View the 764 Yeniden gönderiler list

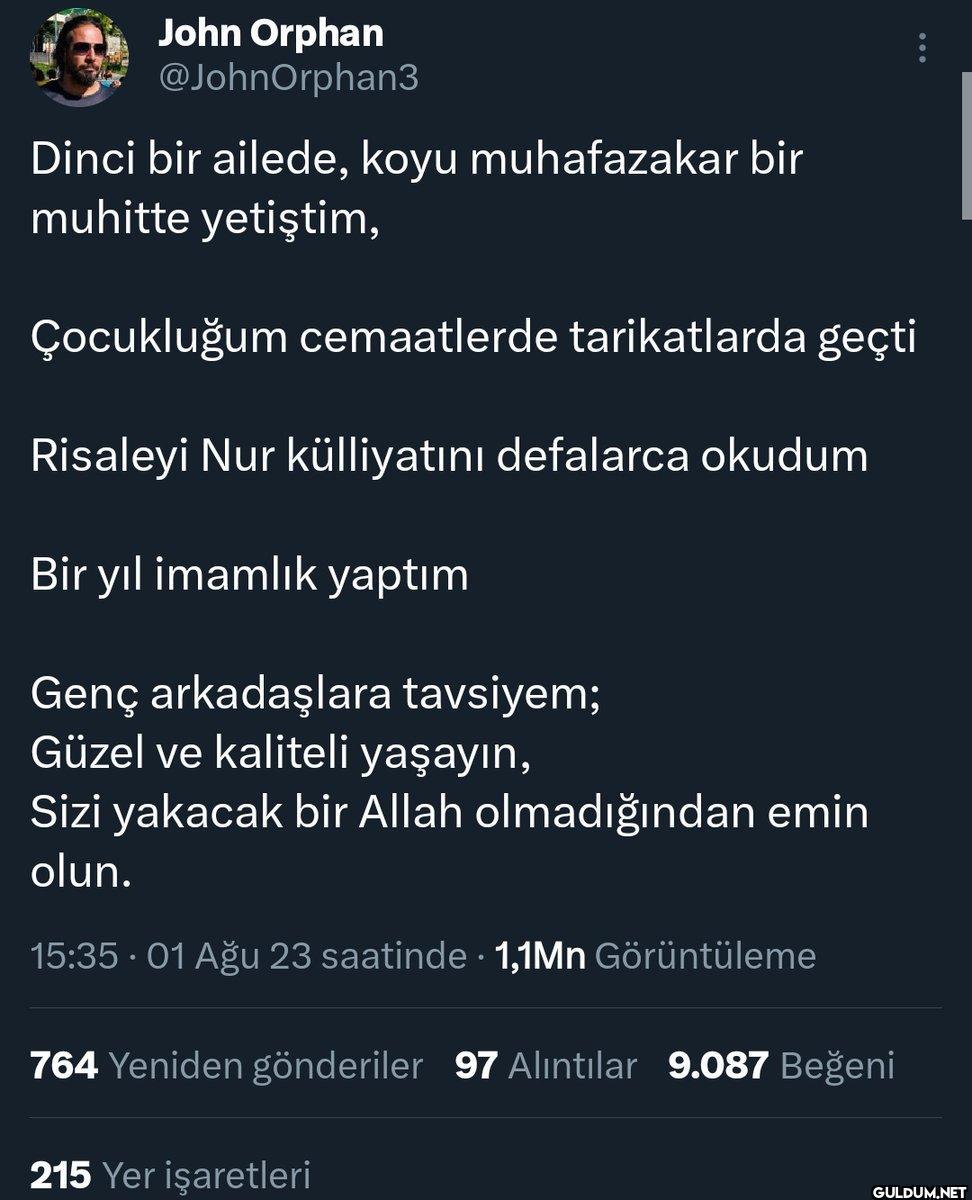click(x=227, y=1066)
